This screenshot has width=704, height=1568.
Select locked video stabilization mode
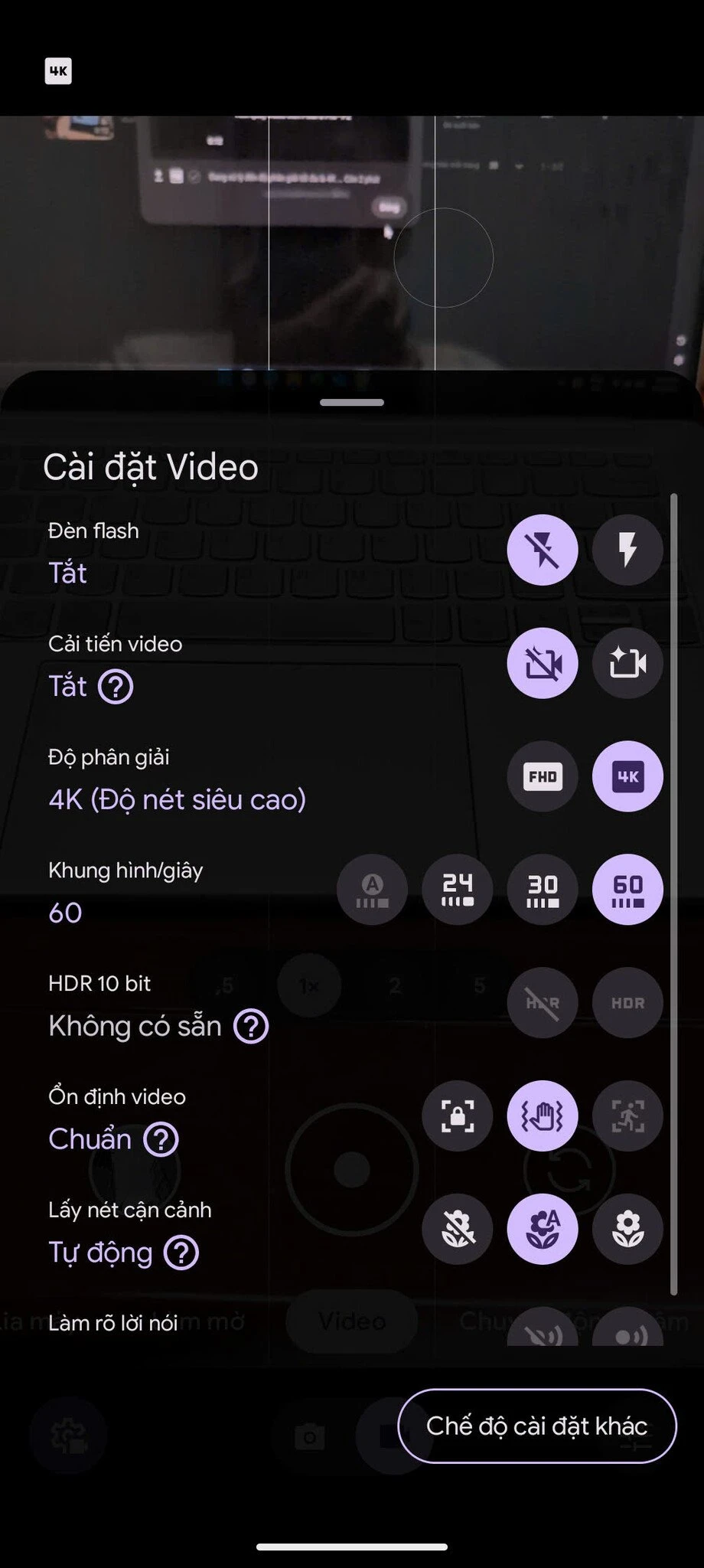point(458,1116)
